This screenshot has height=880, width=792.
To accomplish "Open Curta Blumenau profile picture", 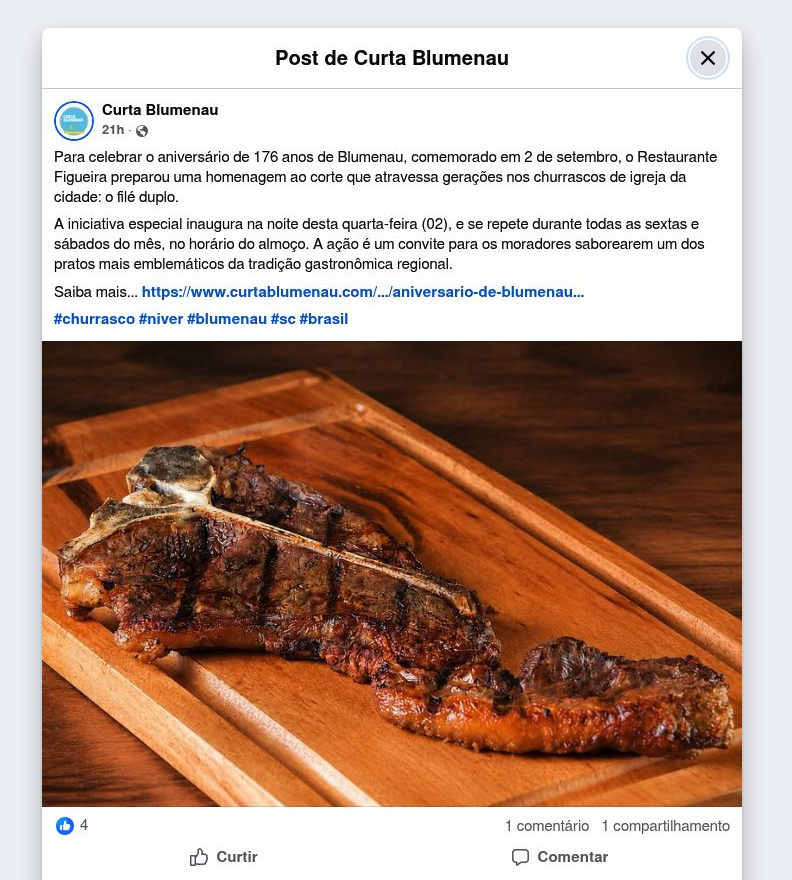I will 74,121.
